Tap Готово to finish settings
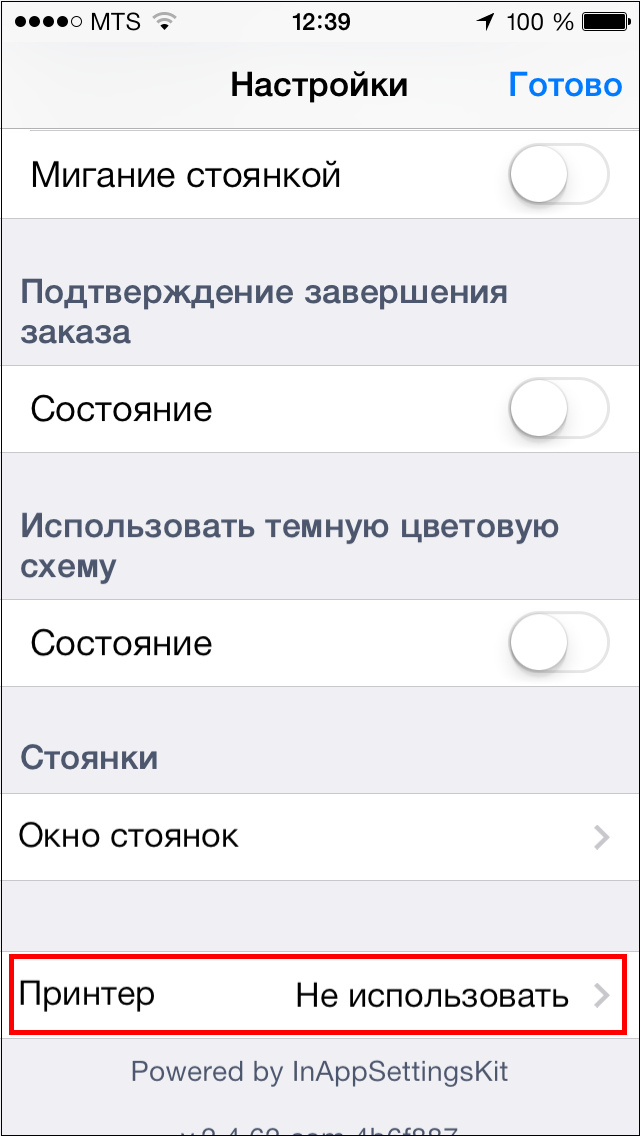This screenshot has width=640, height=1136. [x=565, y=84]
